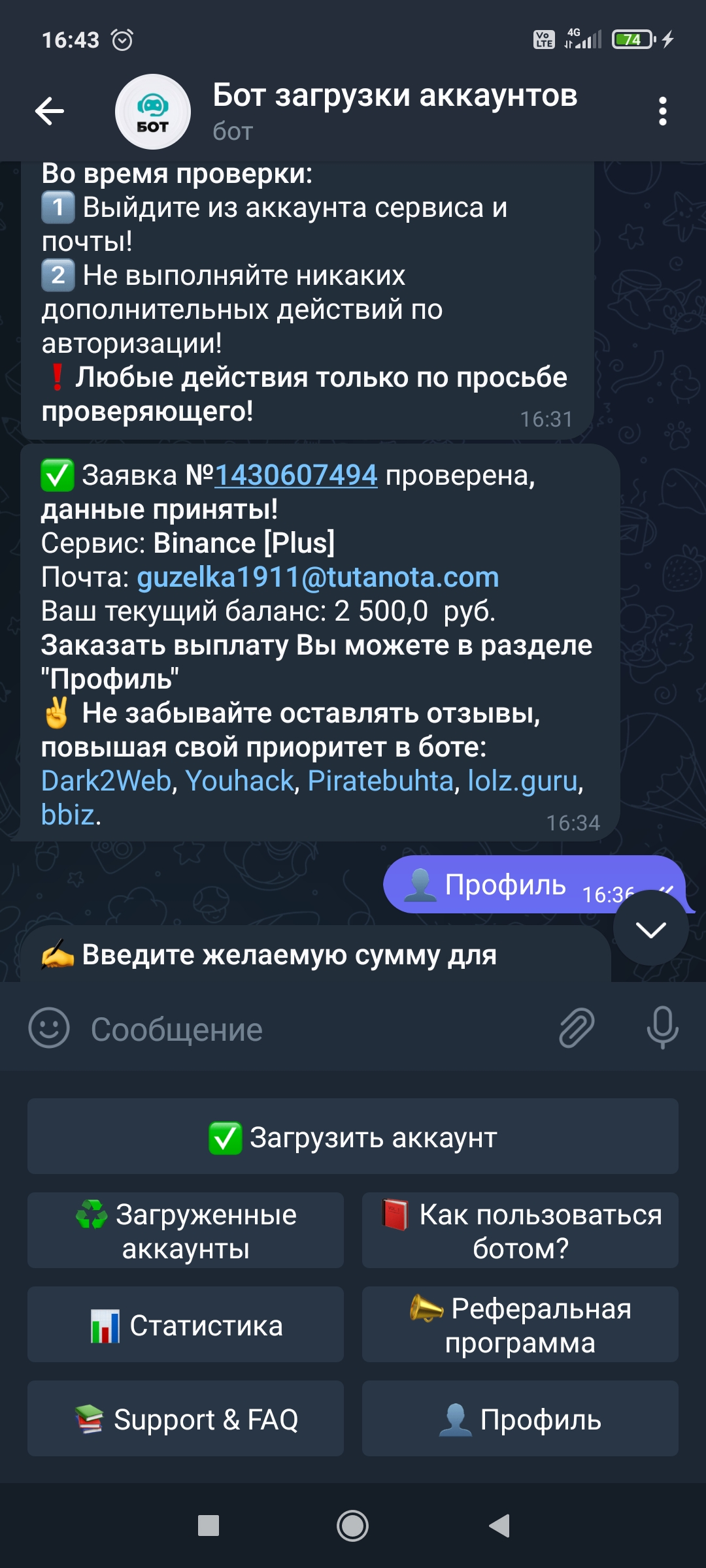
Task: Jump to the latest message with down arrow
Action: coord(650,928)
